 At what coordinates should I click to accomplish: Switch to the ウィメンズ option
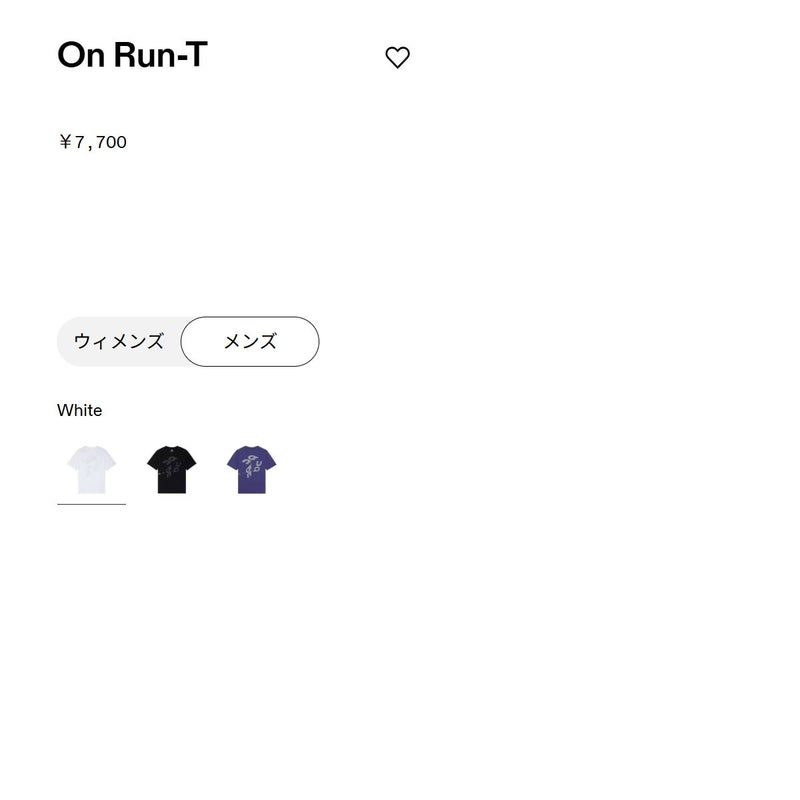coord(119,342)
